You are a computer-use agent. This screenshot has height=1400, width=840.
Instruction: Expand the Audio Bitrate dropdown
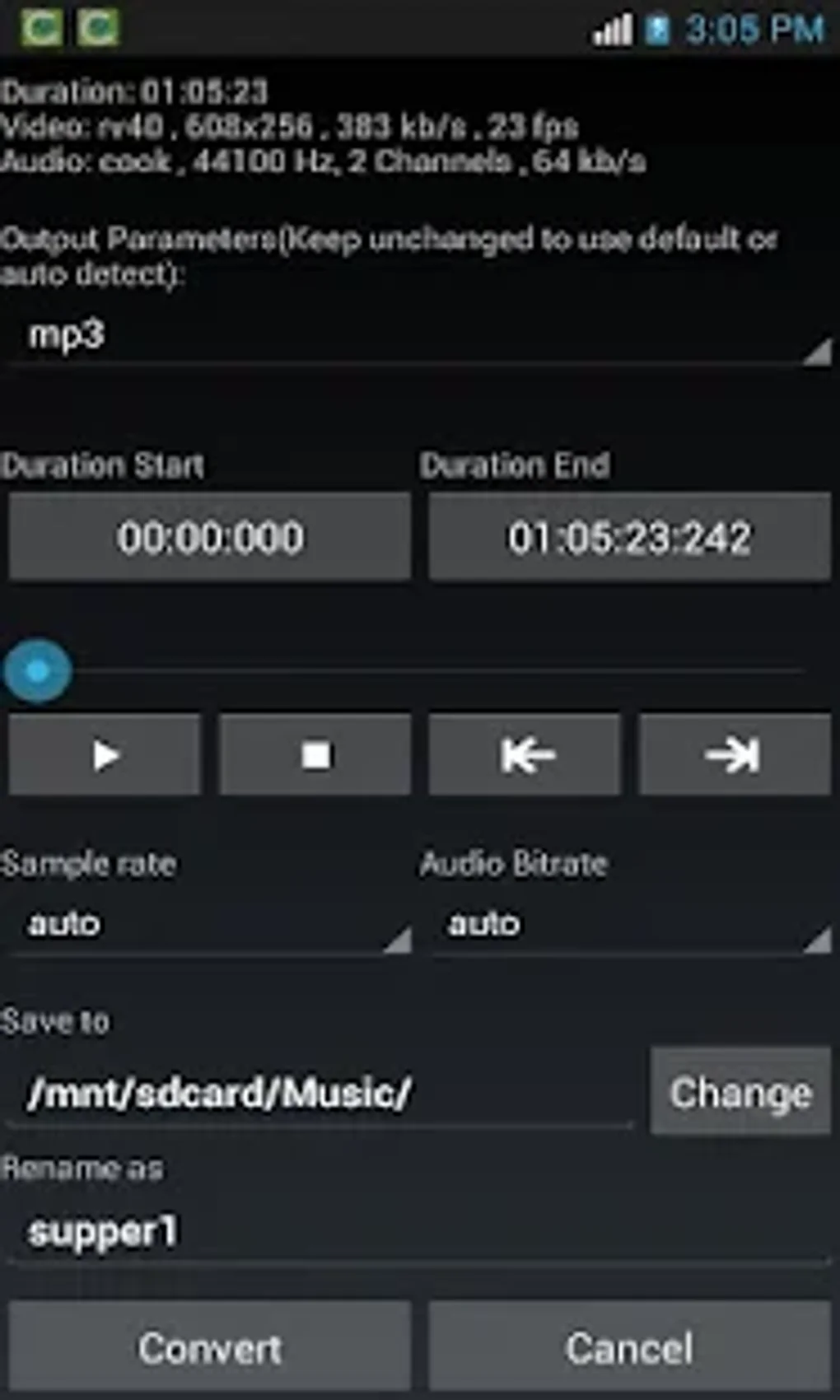coord(629,924)
